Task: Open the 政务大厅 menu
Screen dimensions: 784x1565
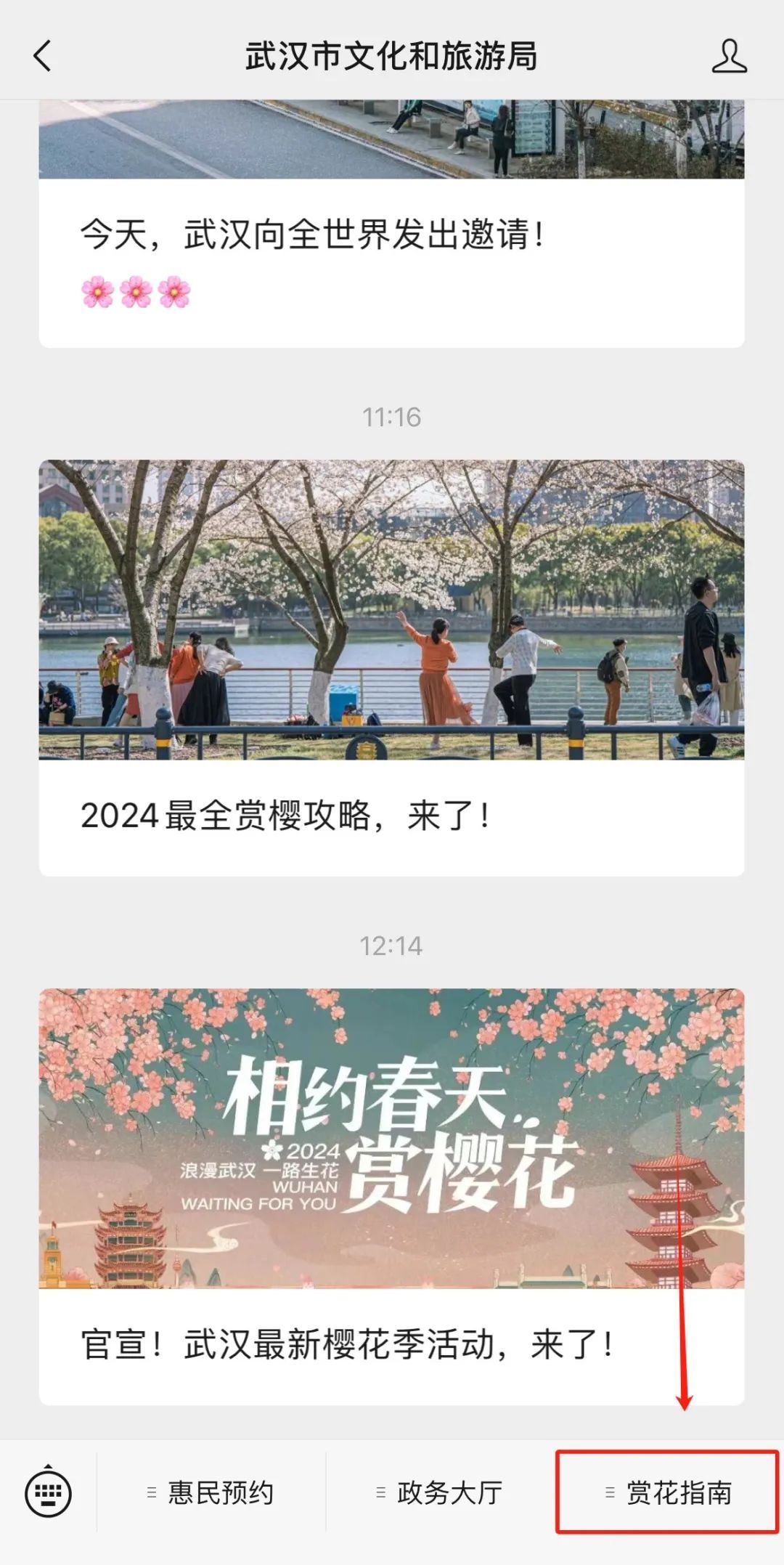Action: click(x=440, y=1493)
